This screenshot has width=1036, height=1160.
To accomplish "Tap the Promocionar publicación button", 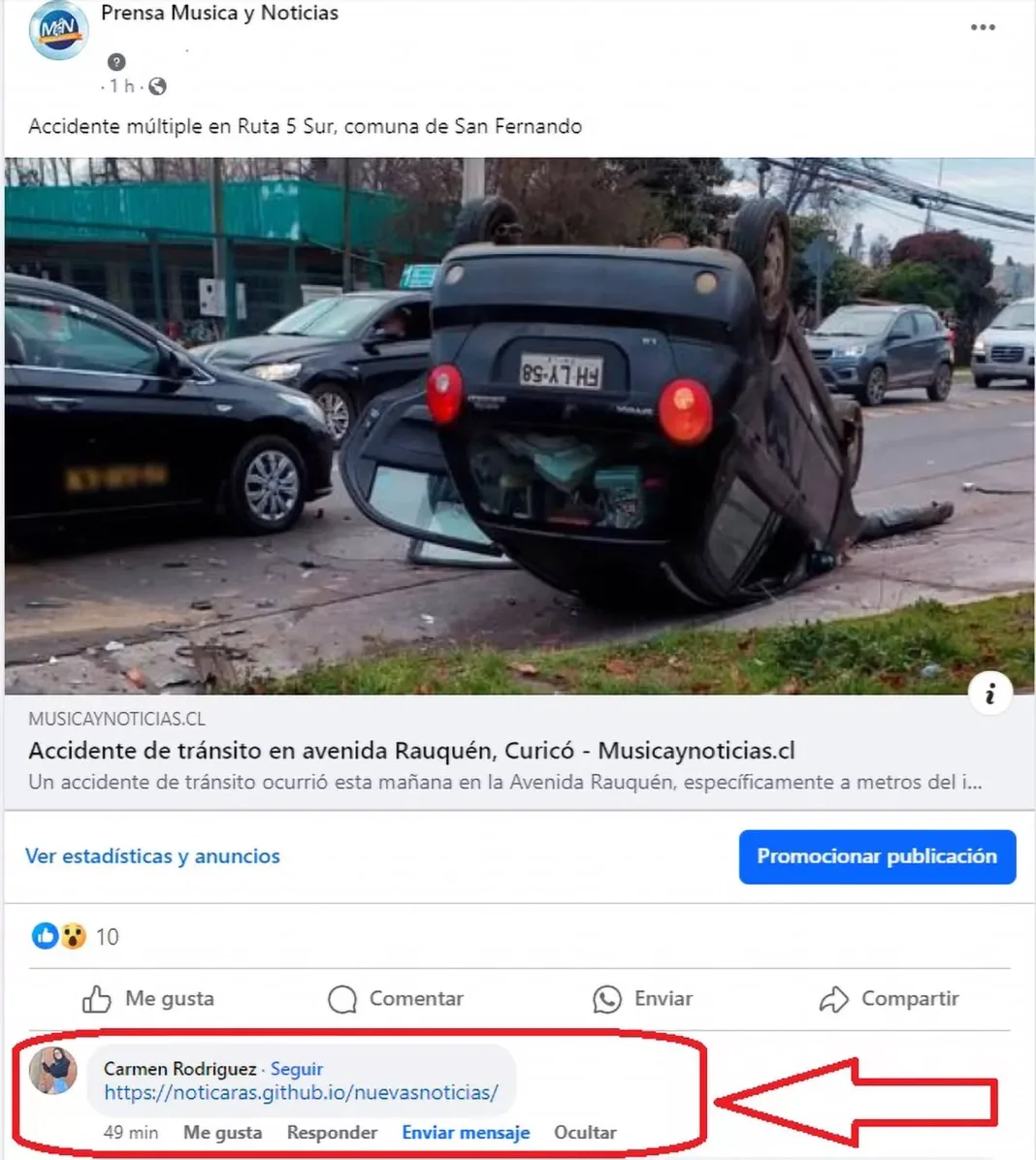I will pyautogui.click(x=876, y=856).
